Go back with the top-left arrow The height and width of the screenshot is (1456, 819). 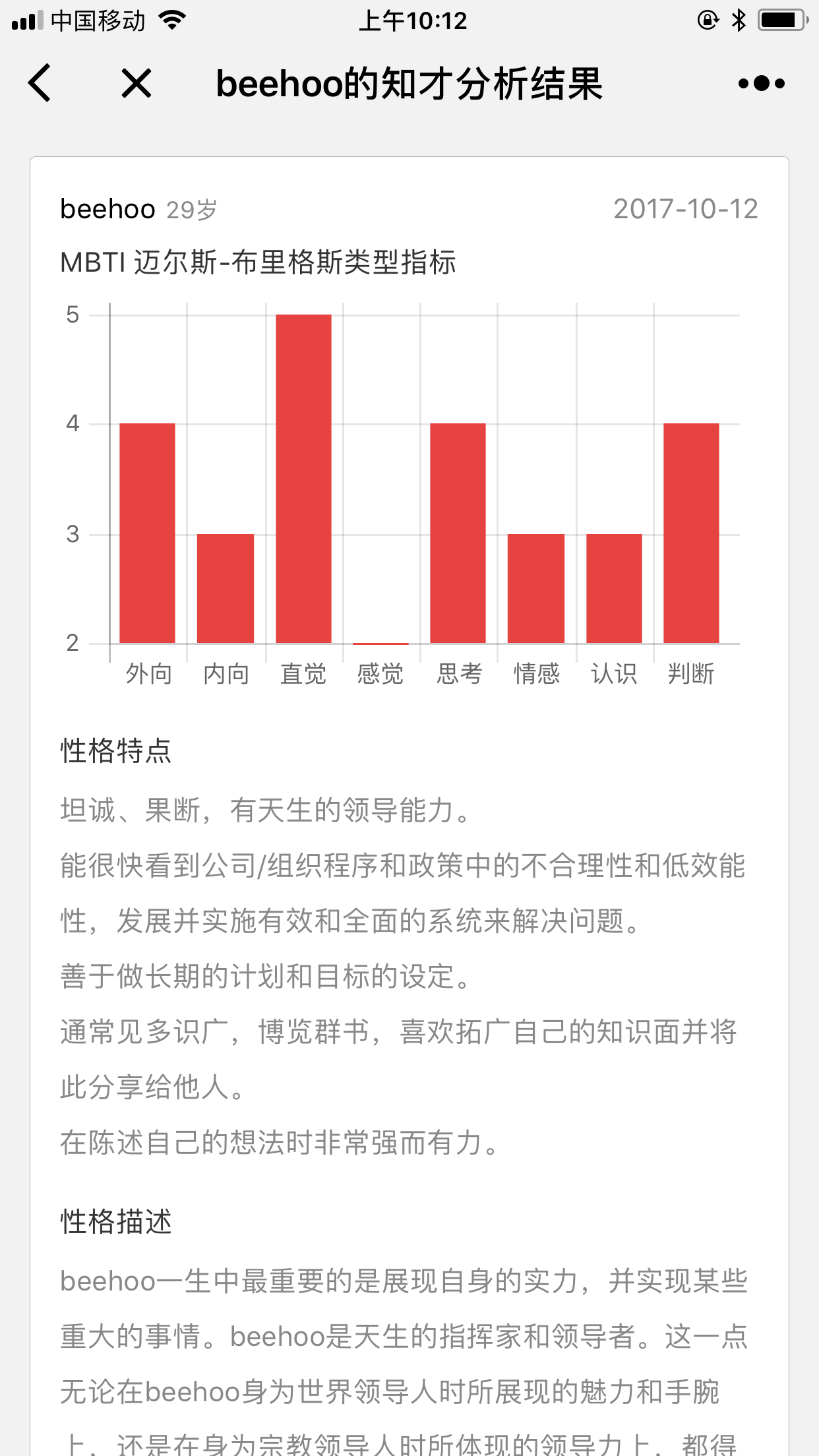click(x=40, y=83)
